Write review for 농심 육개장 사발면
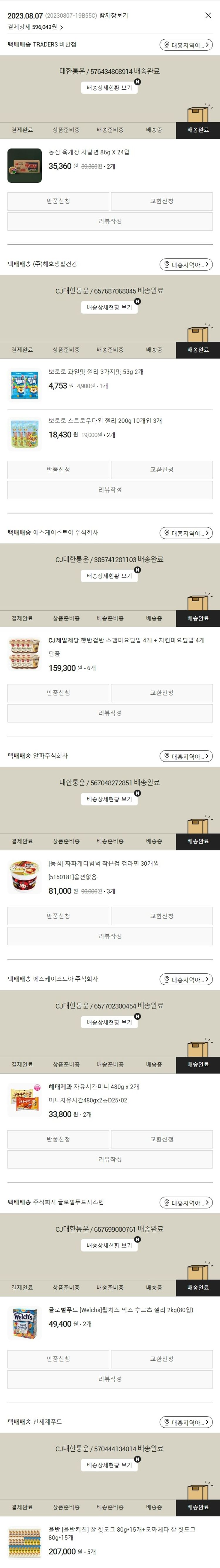The image size is (220, 1568). click(110, 221)
